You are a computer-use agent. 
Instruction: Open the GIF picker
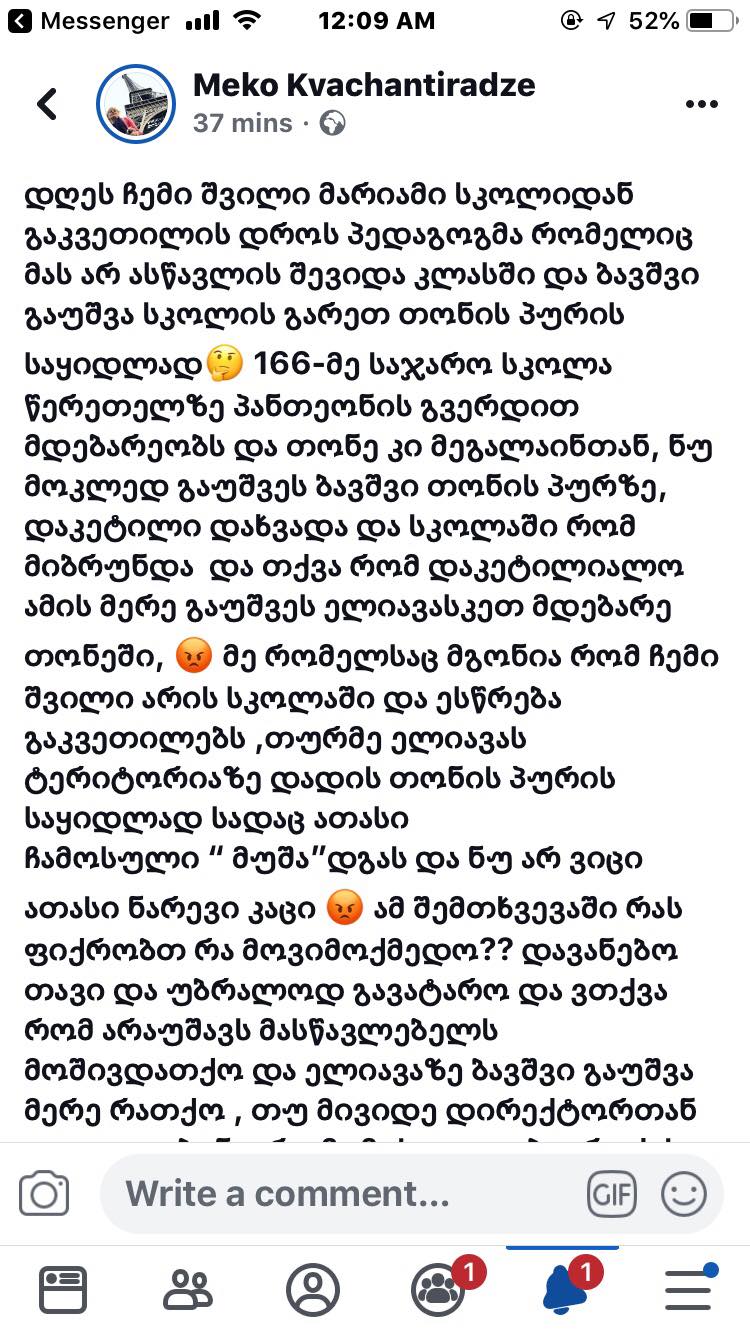pyautogui.click(x=611, y=1194)
